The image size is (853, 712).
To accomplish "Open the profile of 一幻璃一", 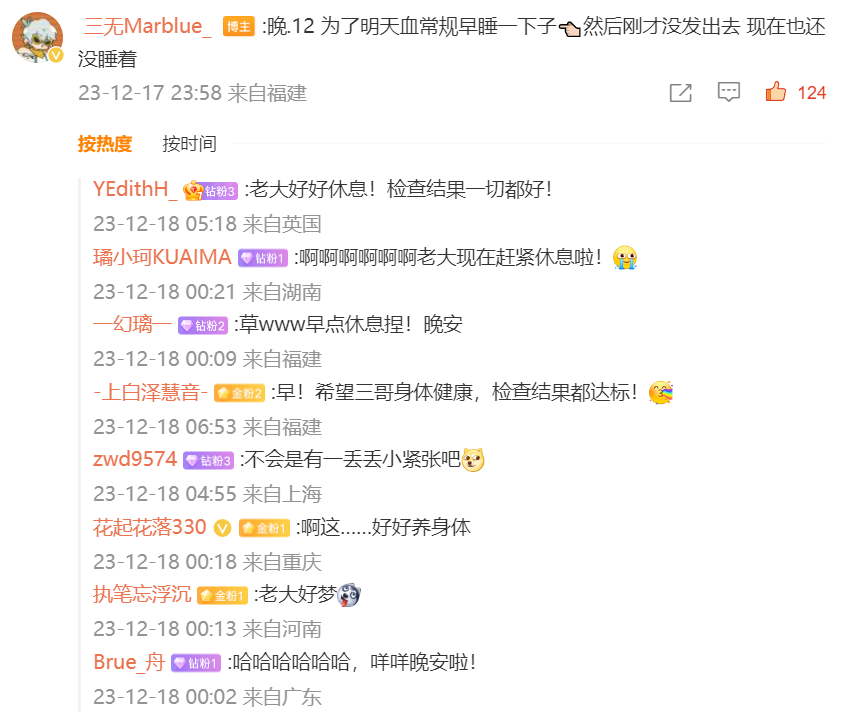I will tap(132, 324).
